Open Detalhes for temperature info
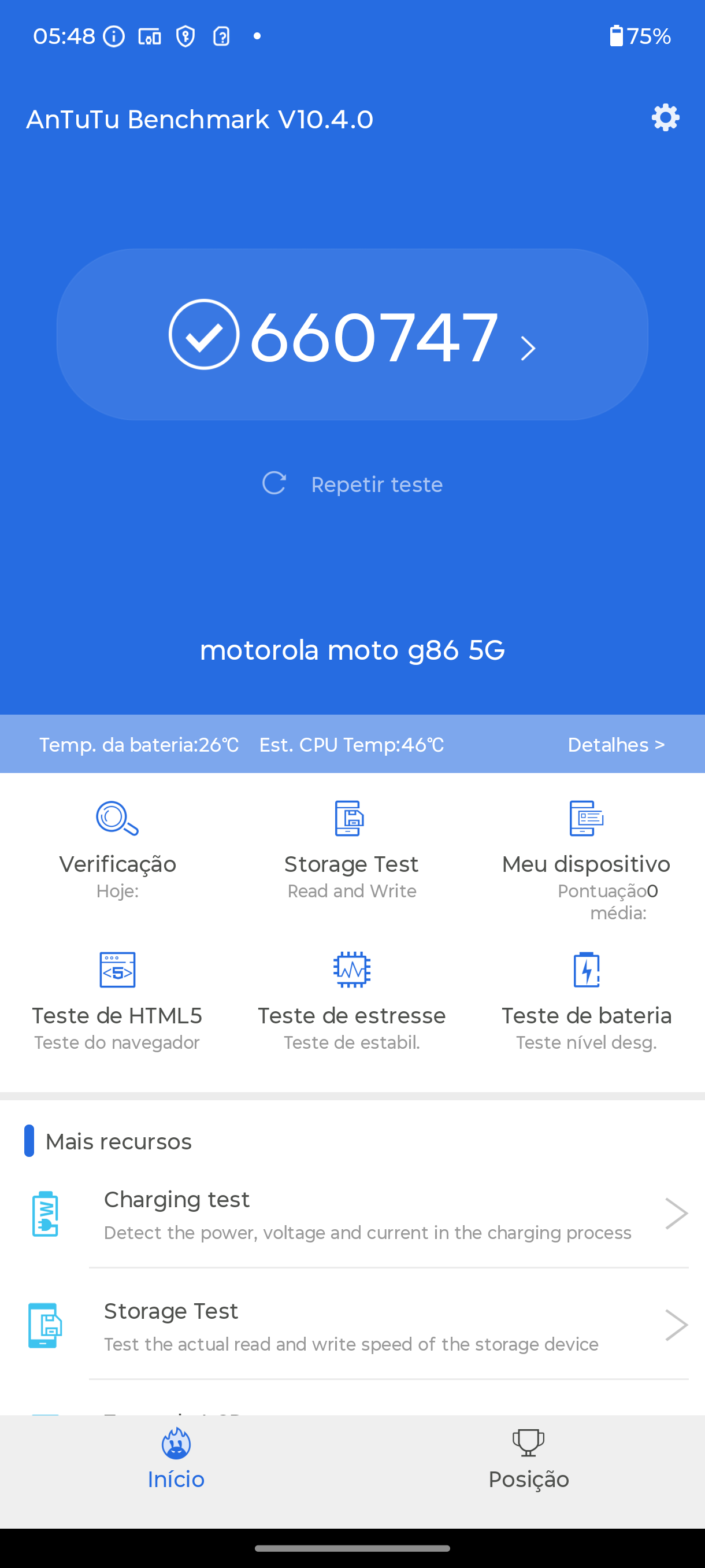The image size is (705, 1568). [615, 745]
